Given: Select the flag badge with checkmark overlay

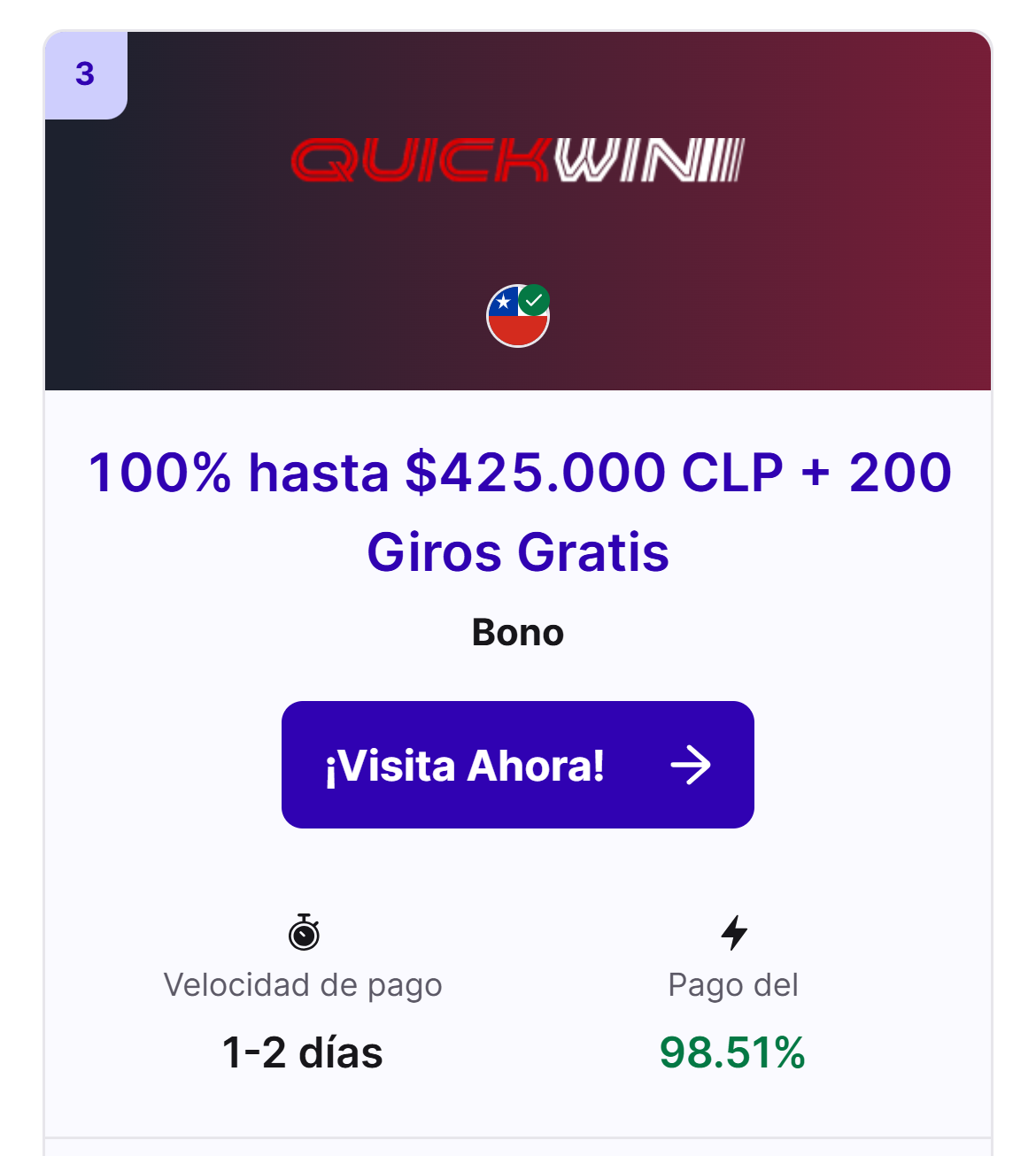Looking at the screenshot, I should coord(518,314).
